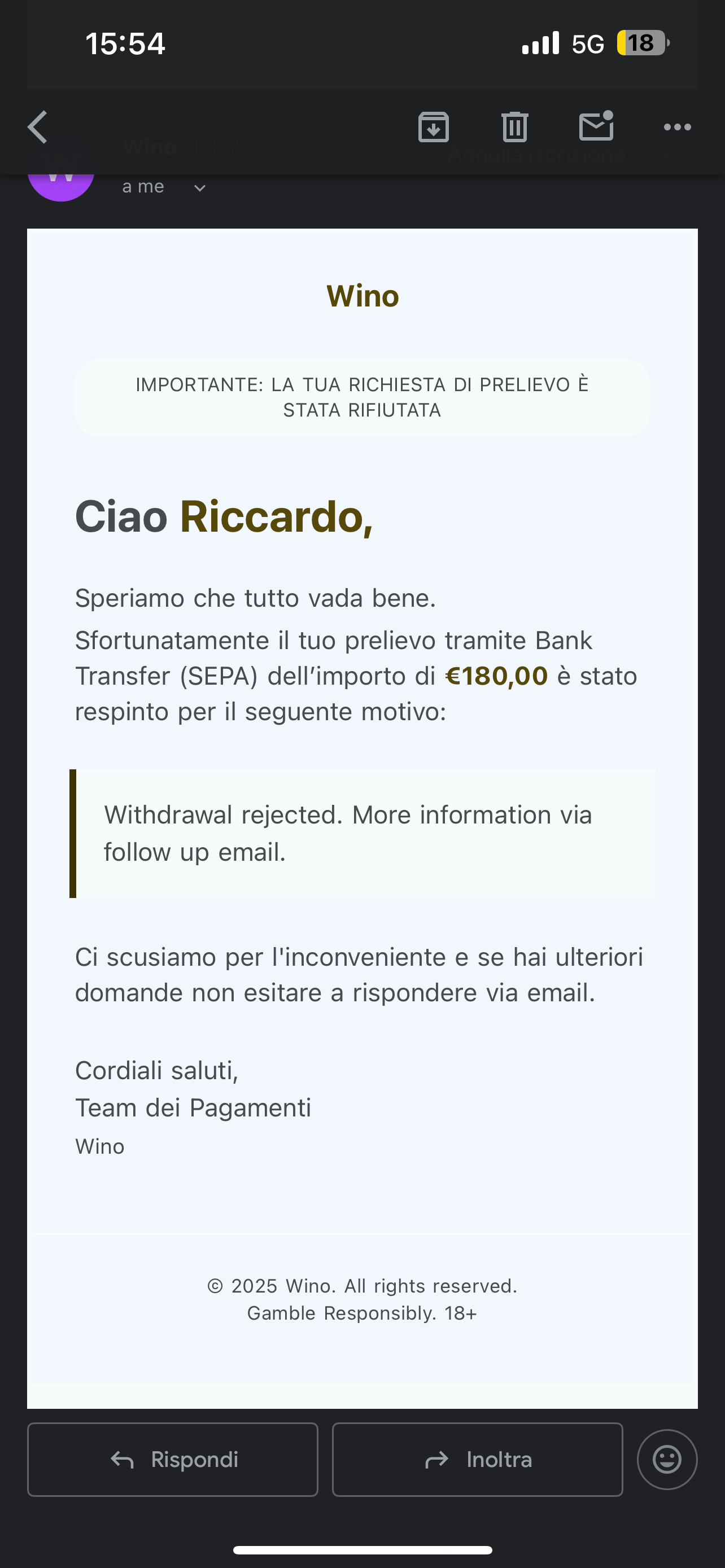
Task: Open the overflow menu in toolbar
Action: pyautogui.click(x=677, y=127)
